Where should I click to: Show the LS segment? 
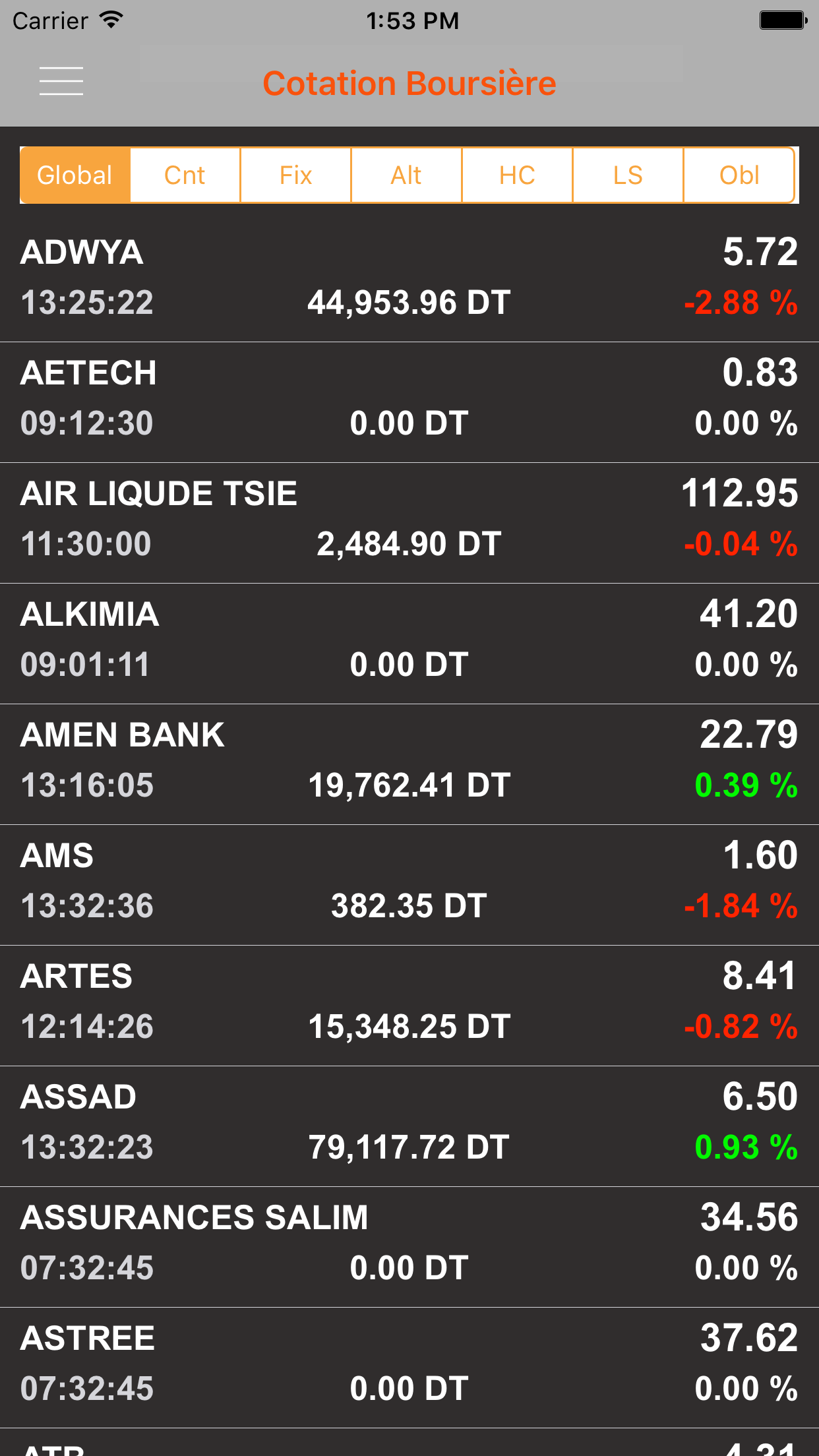tap(628, 175)
